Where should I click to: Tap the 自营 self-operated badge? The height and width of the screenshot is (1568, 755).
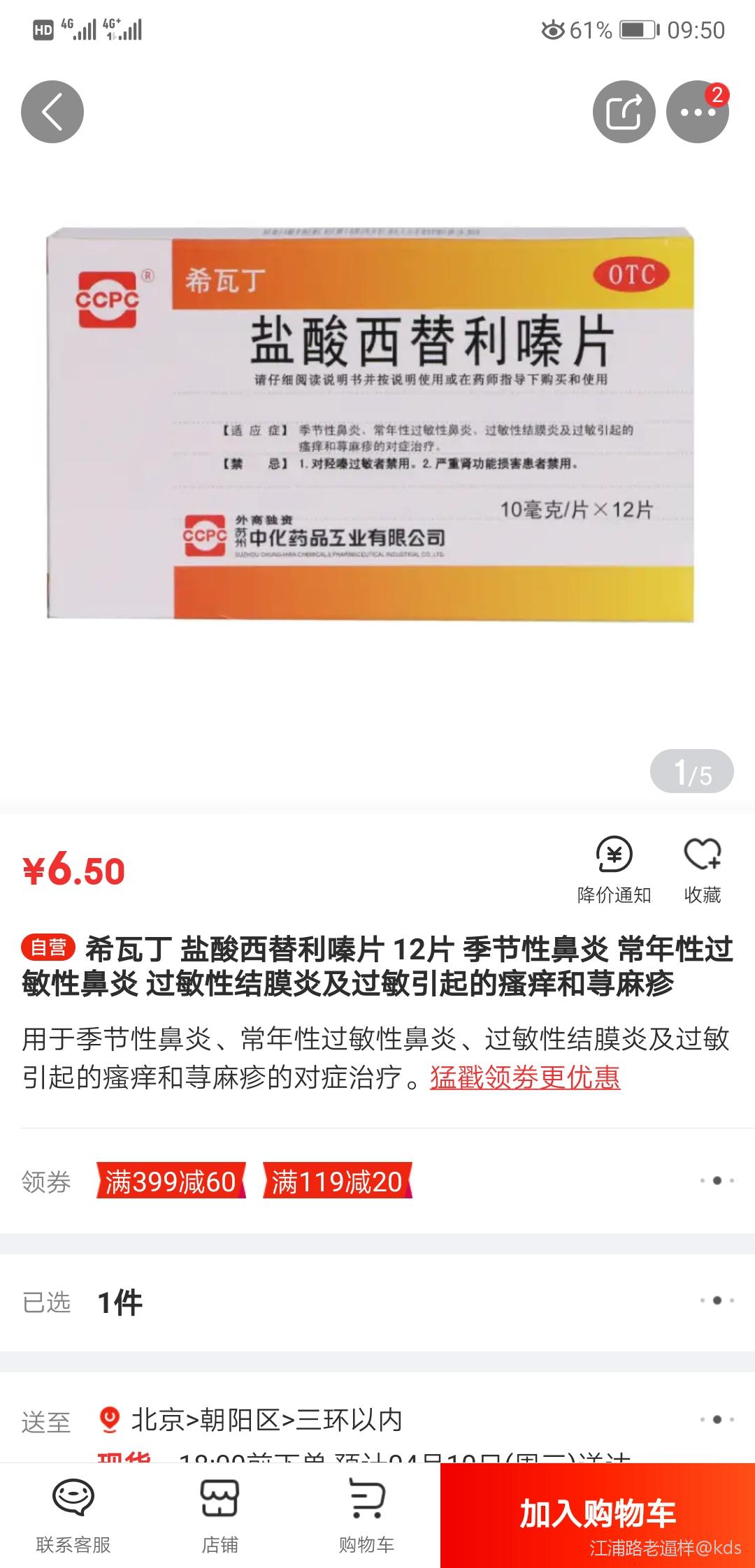(46, 948)
